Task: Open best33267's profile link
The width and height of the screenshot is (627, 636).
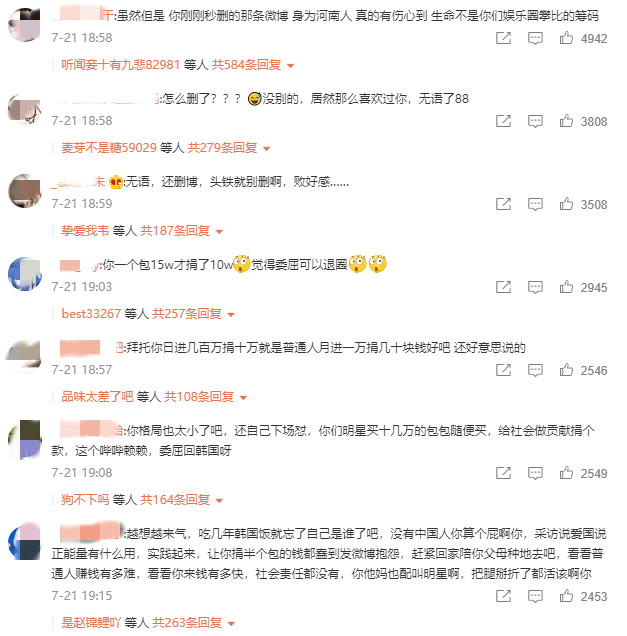Action: [x=91, y=314]
